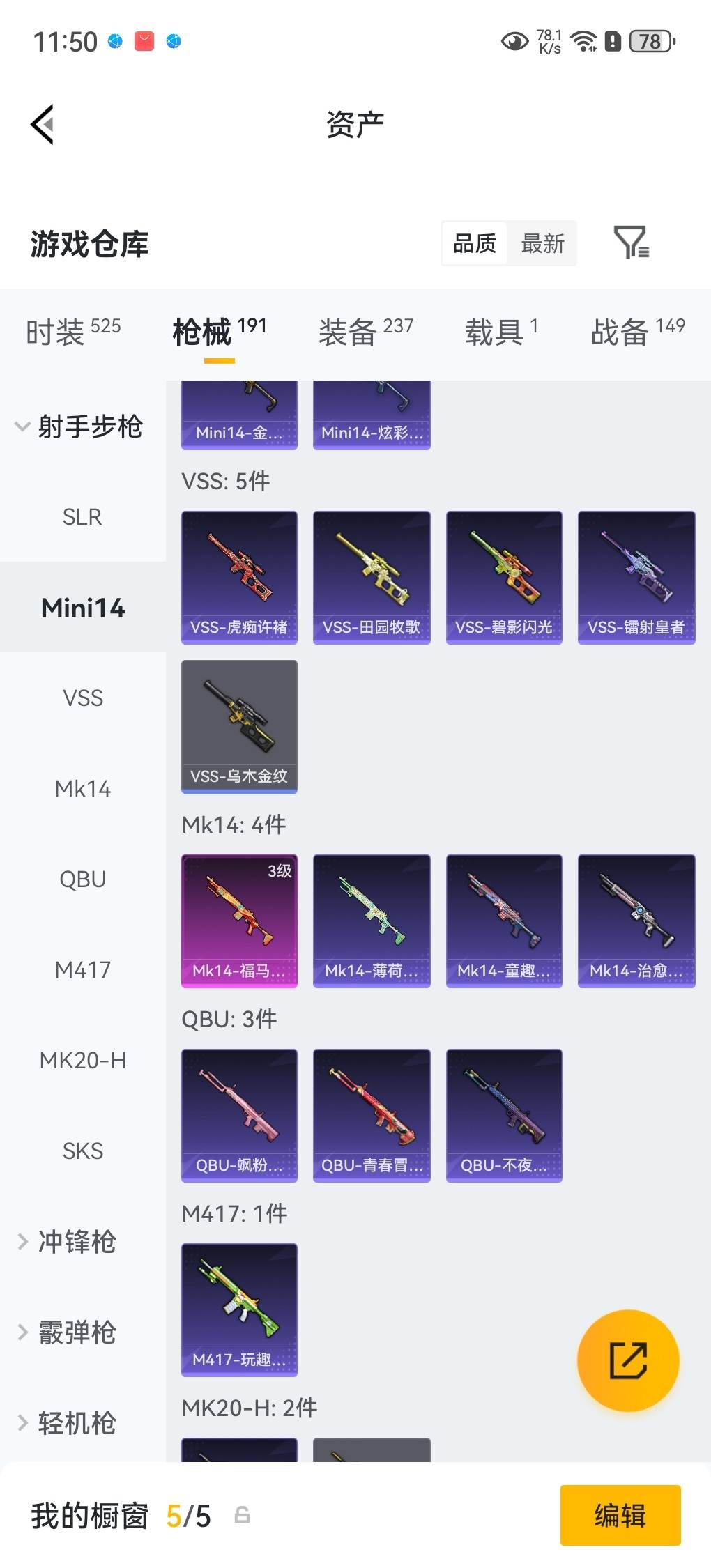The width and height of the screenshot is (711, 1568).
Task: Select SLR in the sidebar
Action: pos(82,517)
